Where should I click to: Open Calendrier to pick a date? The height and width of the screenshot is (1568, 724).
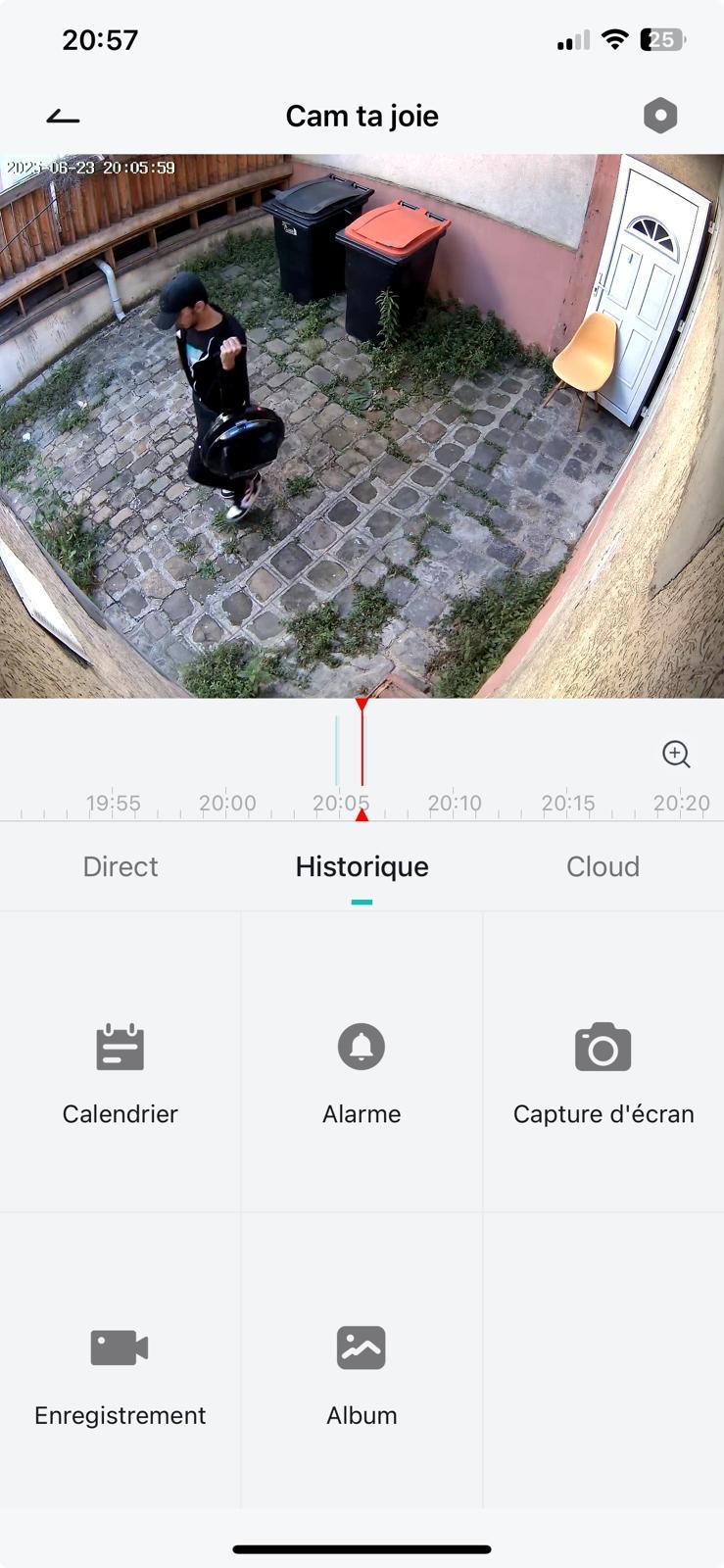click(120, 1073)
